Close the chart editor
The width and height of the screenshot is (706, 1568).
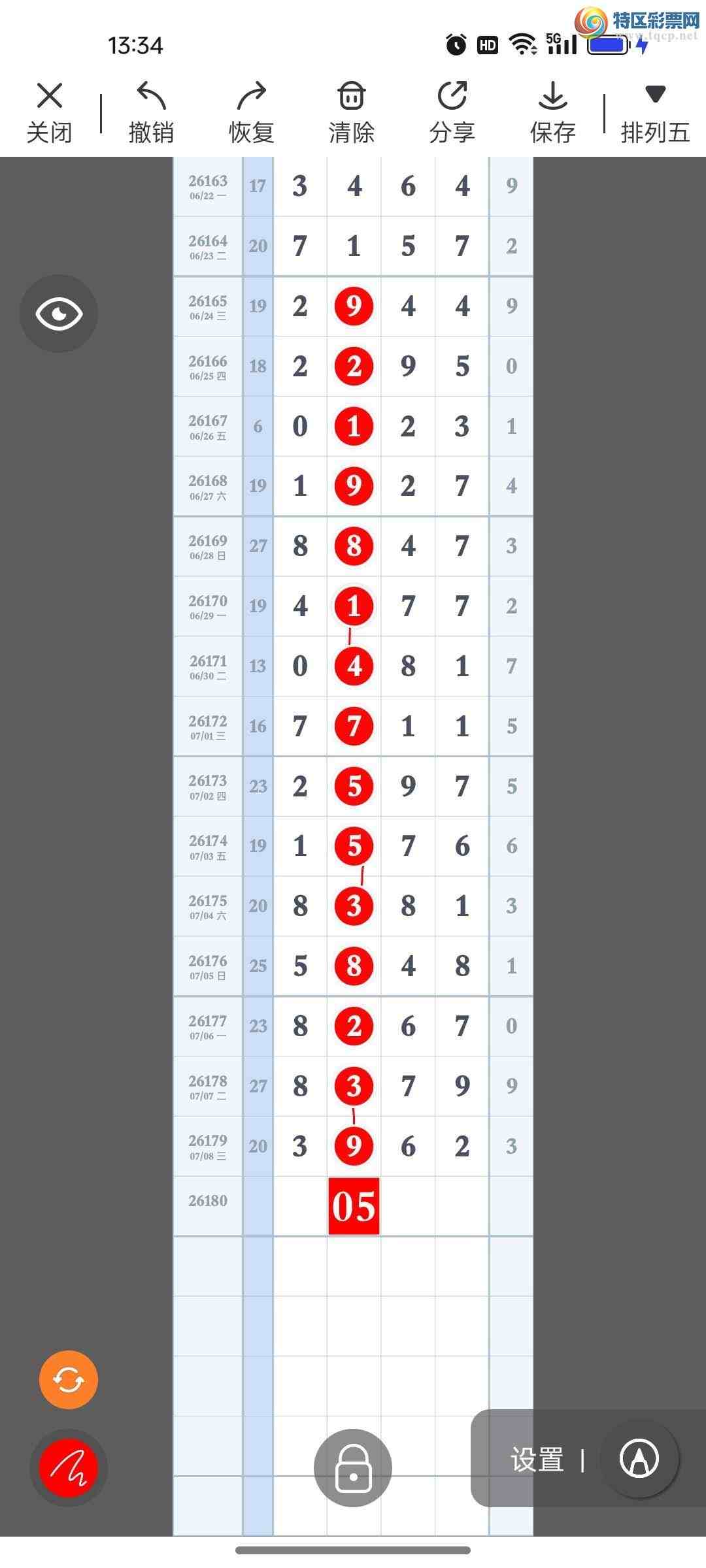pyautogui.click(x=49, y=112)
